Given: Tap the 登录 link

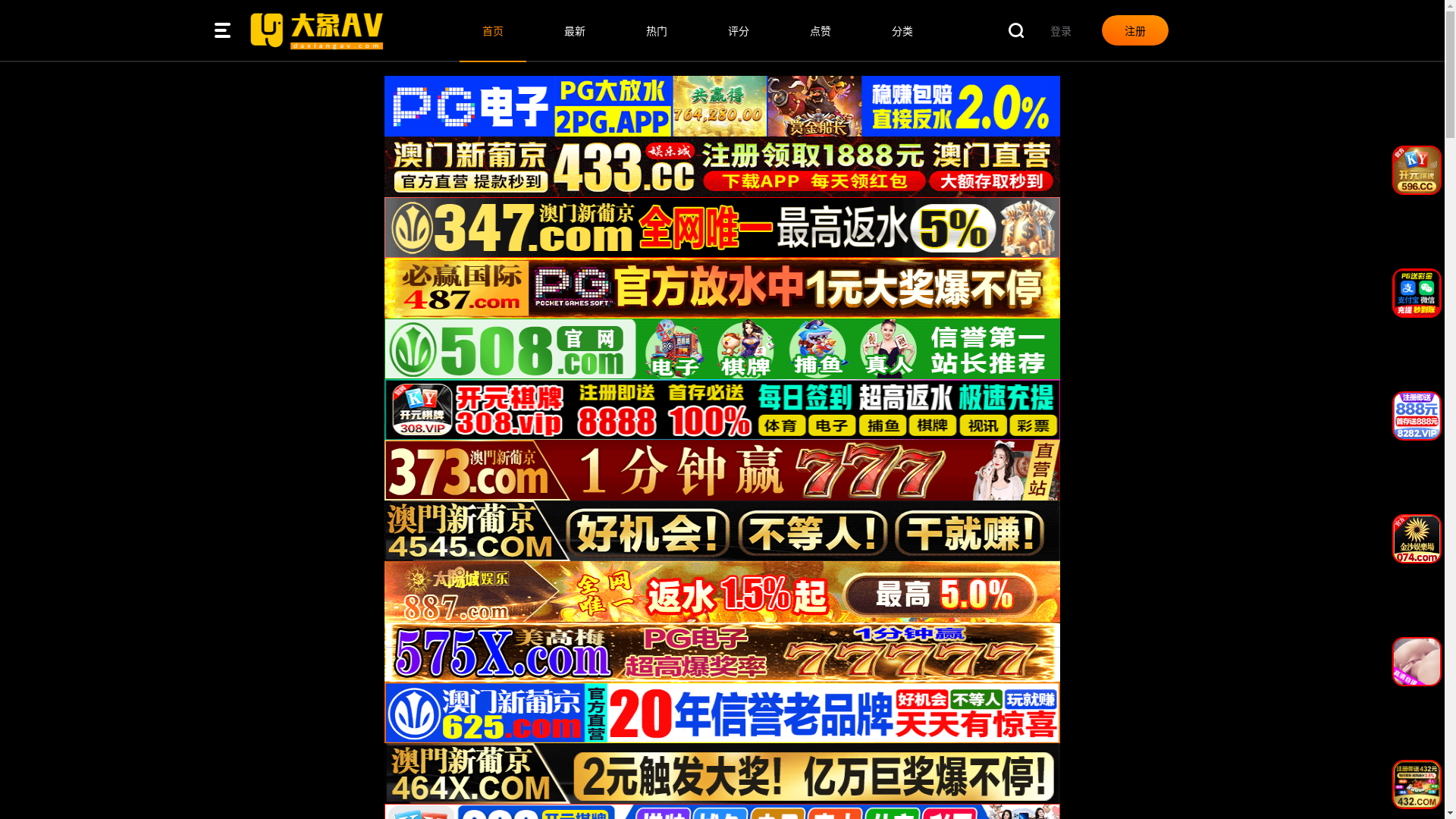Looking at the screenshot, I should (1061, 31).
